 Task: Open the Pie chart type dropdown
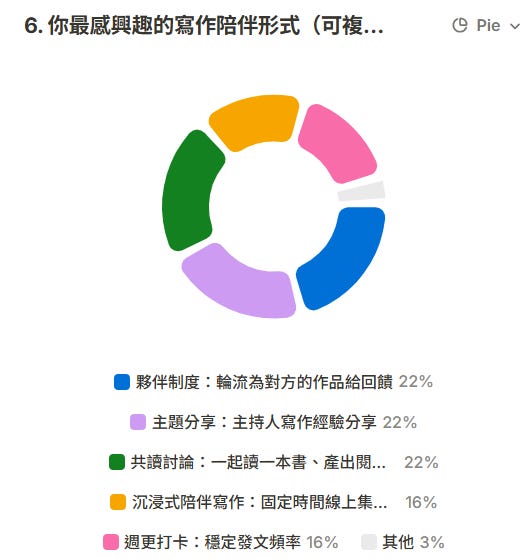(486, 26)
